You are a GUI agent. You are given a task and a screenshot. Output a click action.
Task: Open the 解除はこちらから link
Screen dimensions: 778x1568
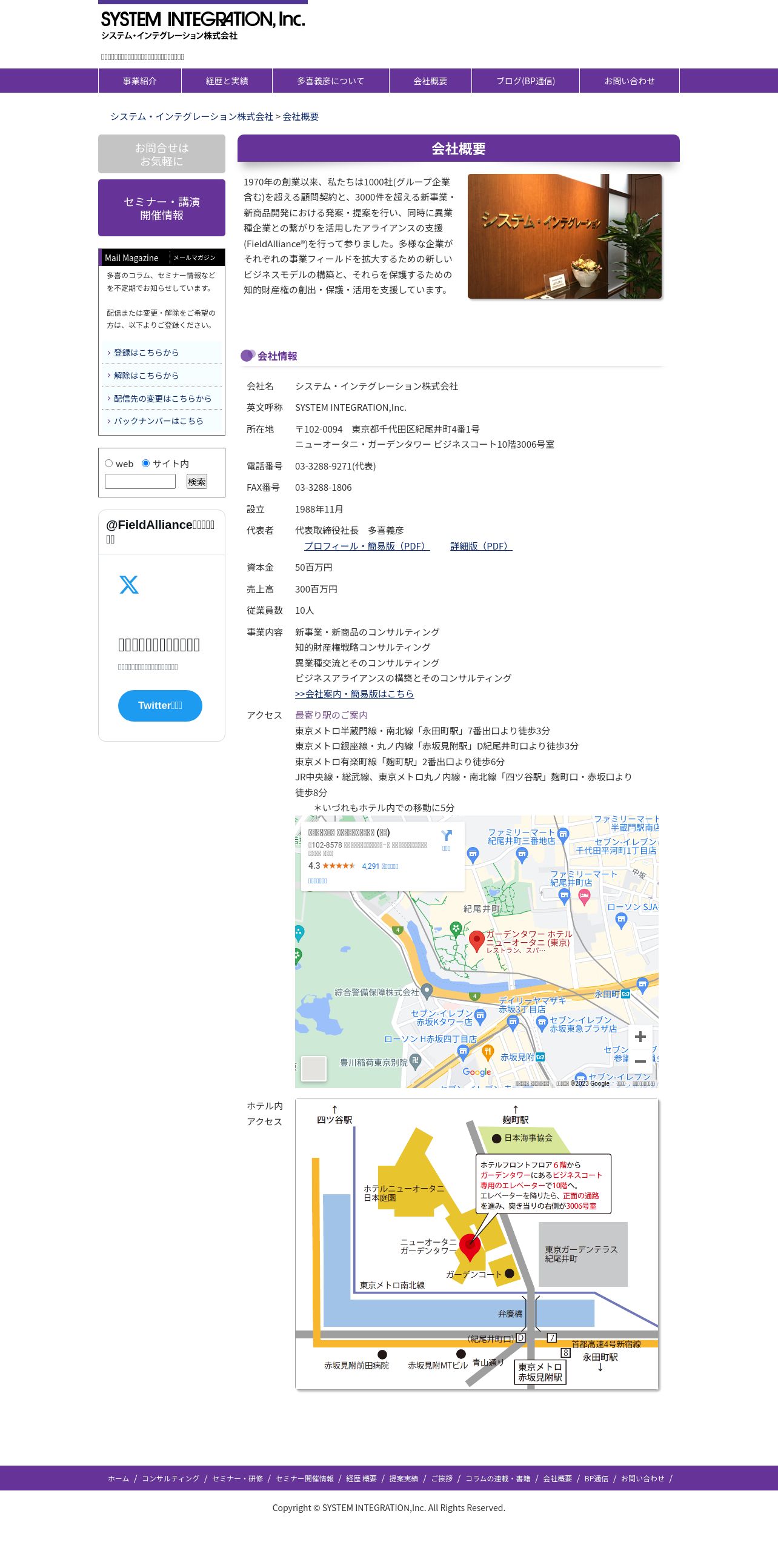pos(146,376)
